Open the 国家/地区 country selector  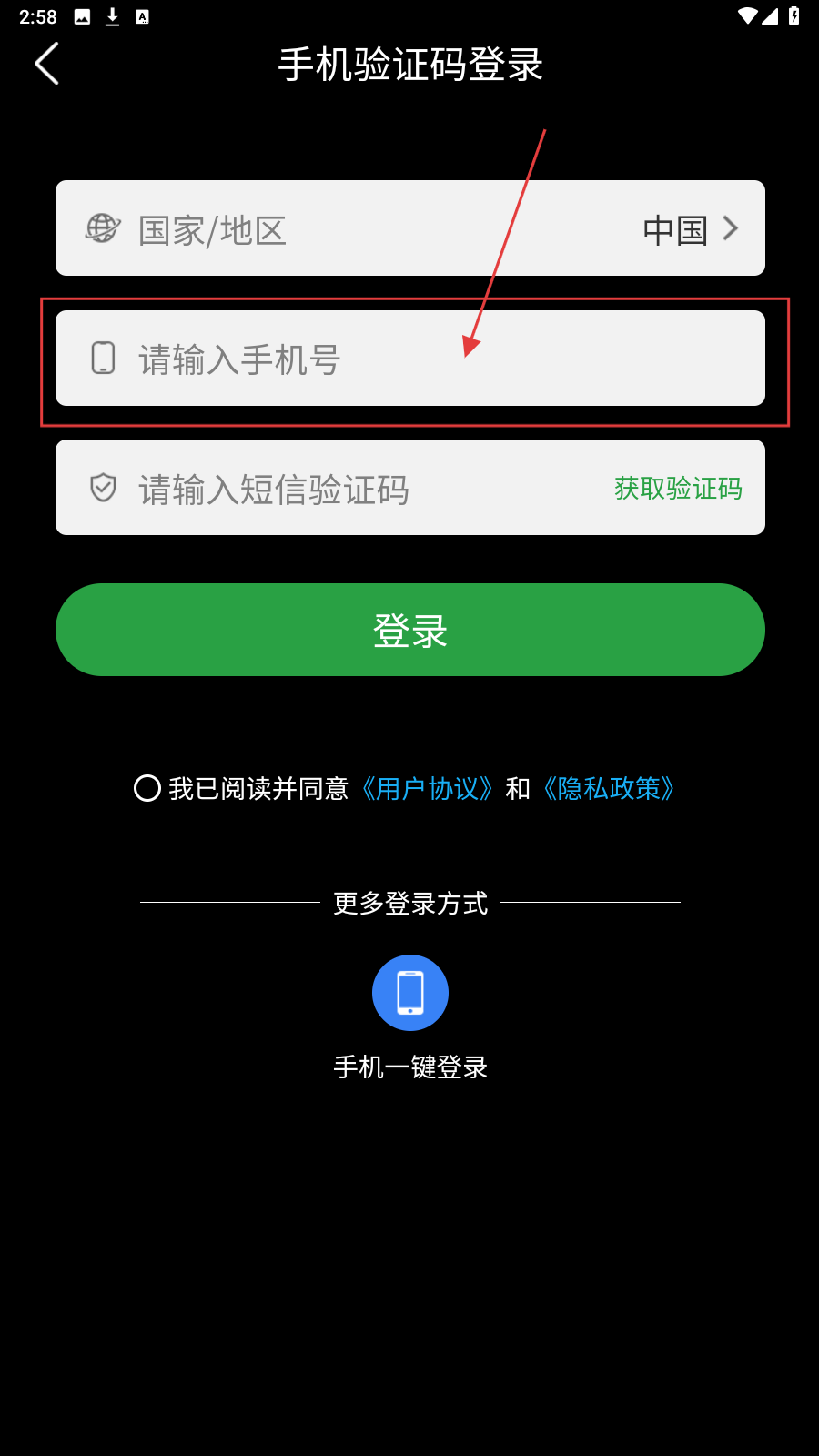click(409, 228)
